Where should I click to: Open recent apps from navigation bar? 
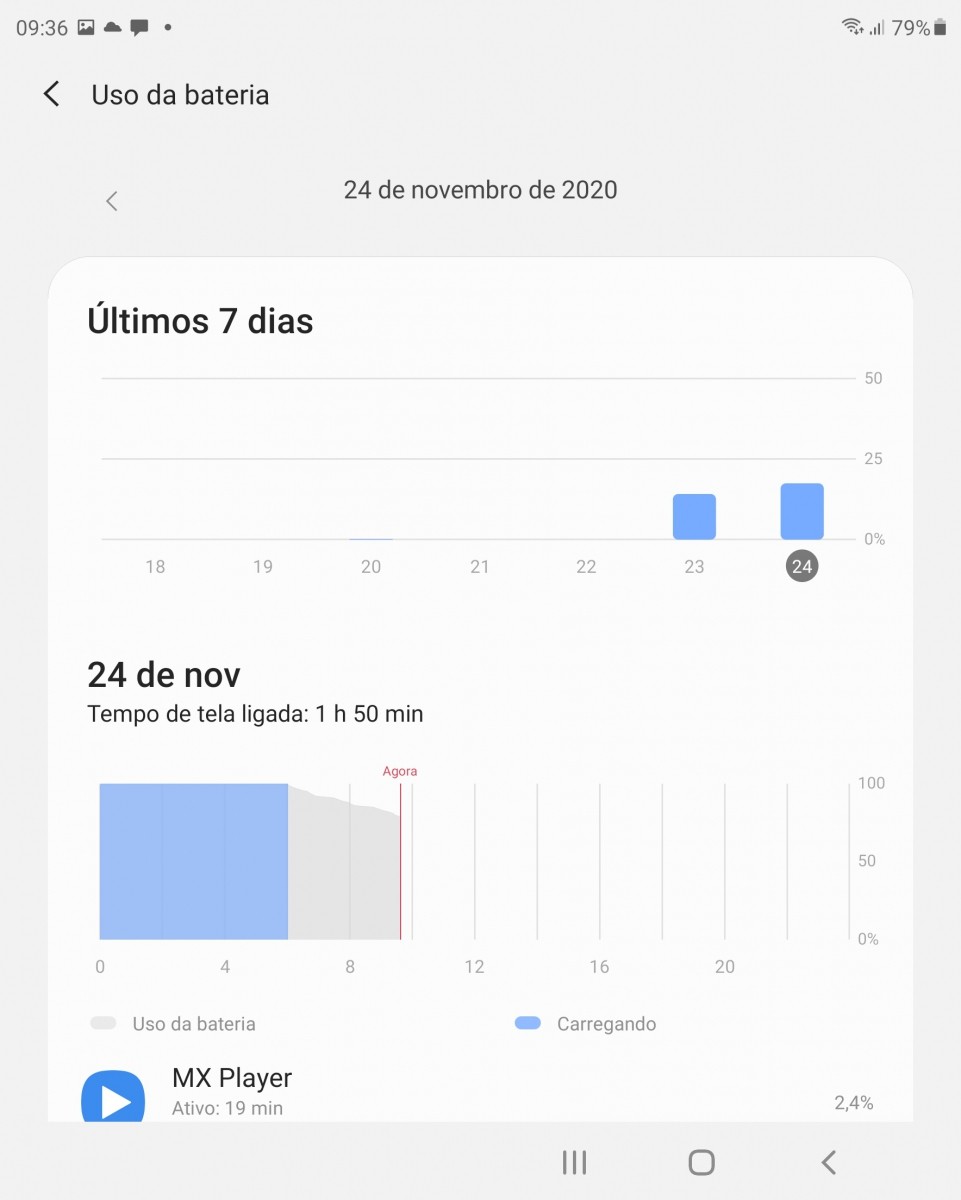click(x=574, y=1162)
